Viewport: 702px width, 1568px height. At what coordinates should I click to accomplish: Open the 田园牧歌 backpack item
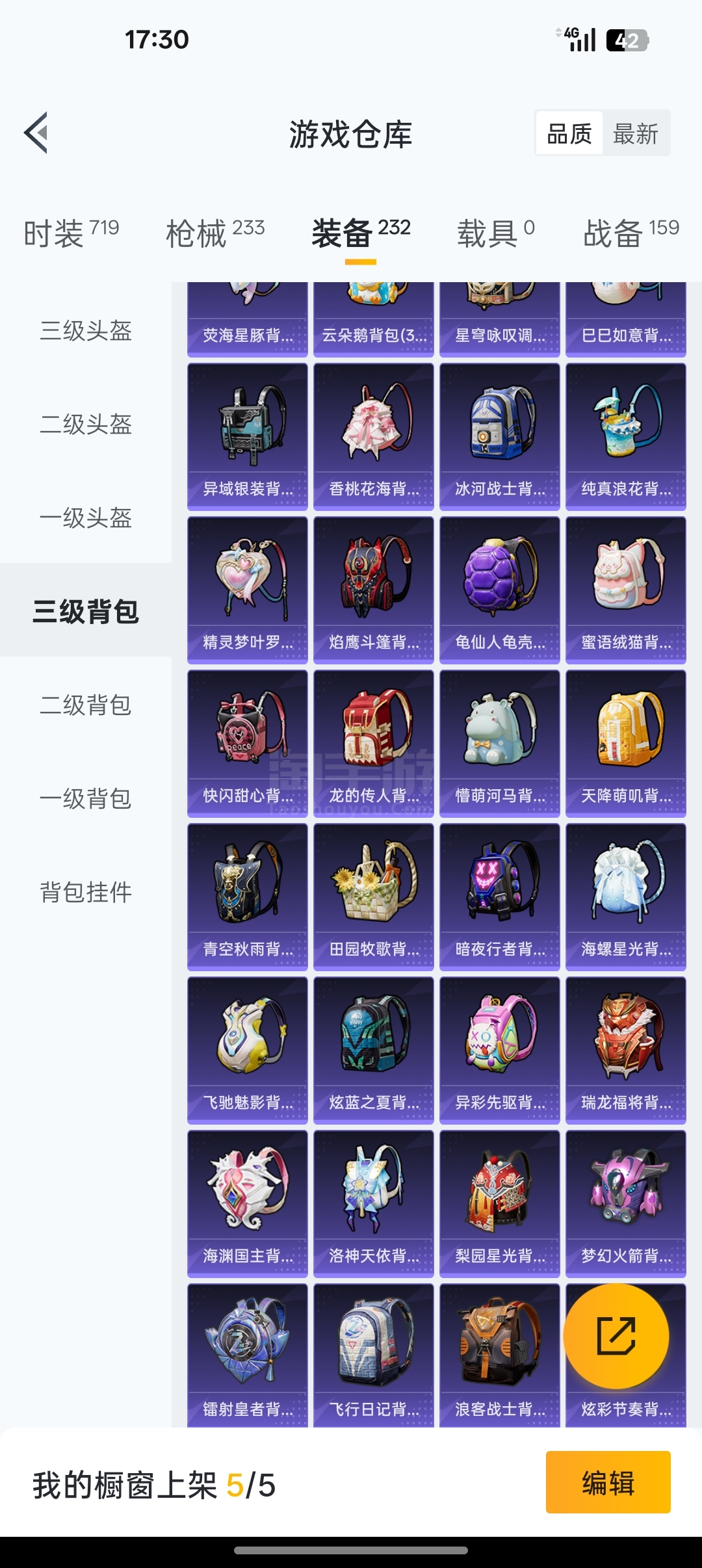pos(374,897)
